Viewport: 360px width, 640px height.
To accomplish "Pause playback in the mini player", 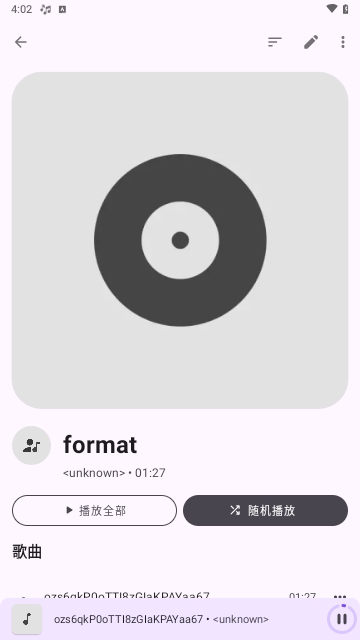I will tap(342, 619).
